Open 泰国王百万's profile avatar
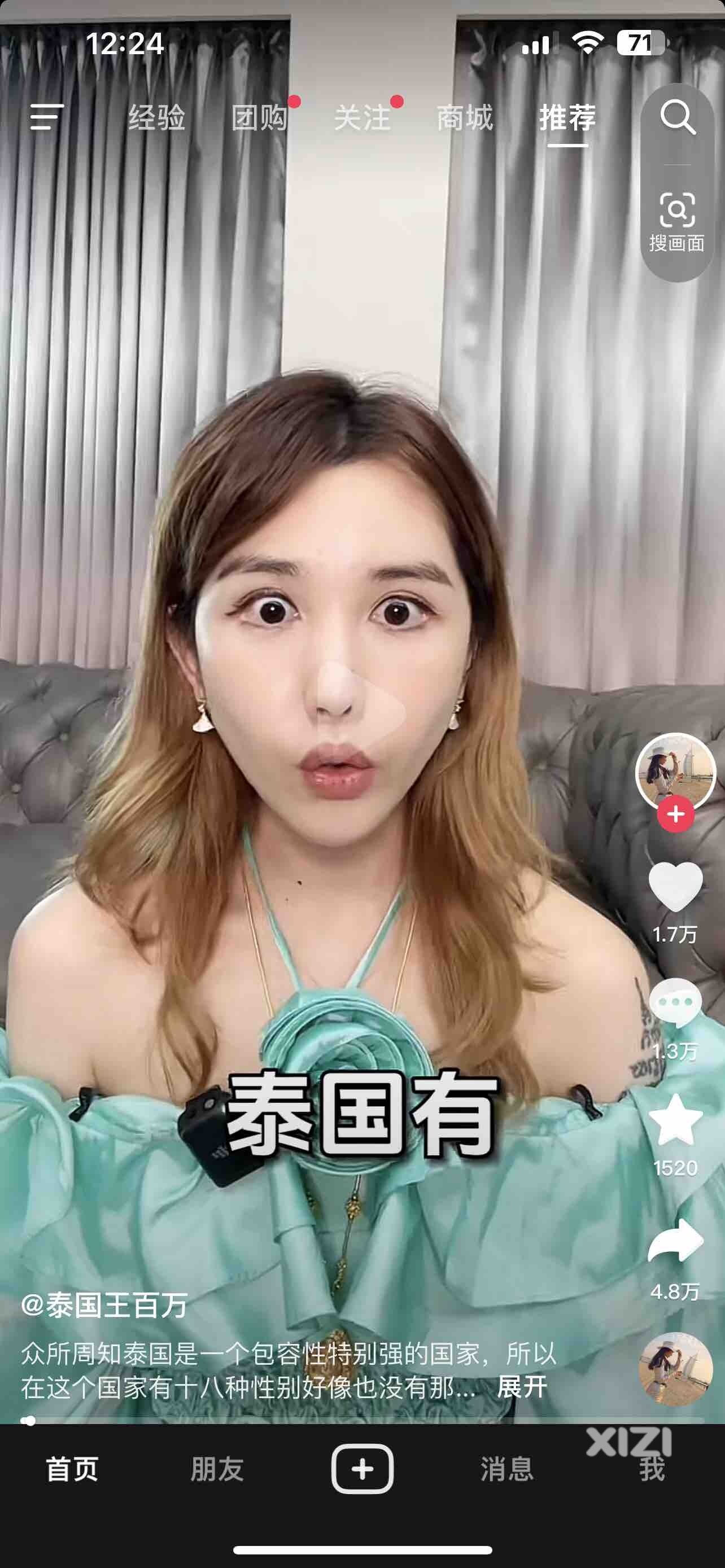The image size is (725, 1568). [x=675, y=771]
